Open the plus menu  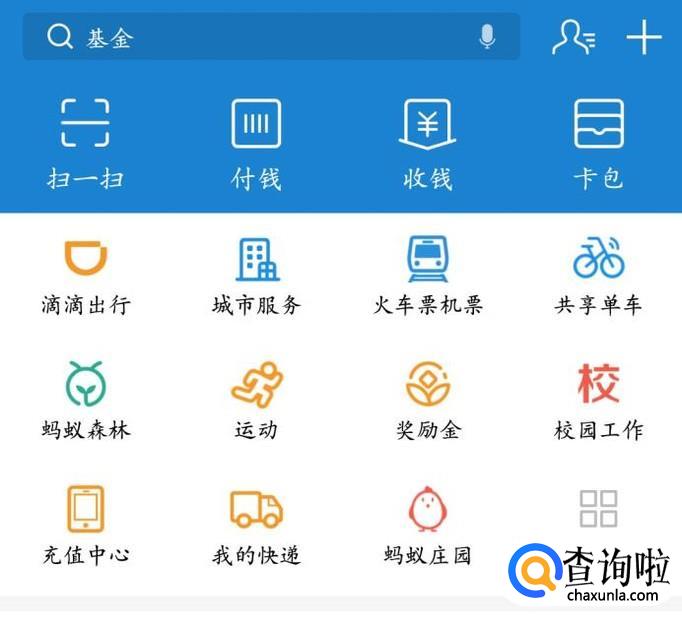[x=644, y=37]
